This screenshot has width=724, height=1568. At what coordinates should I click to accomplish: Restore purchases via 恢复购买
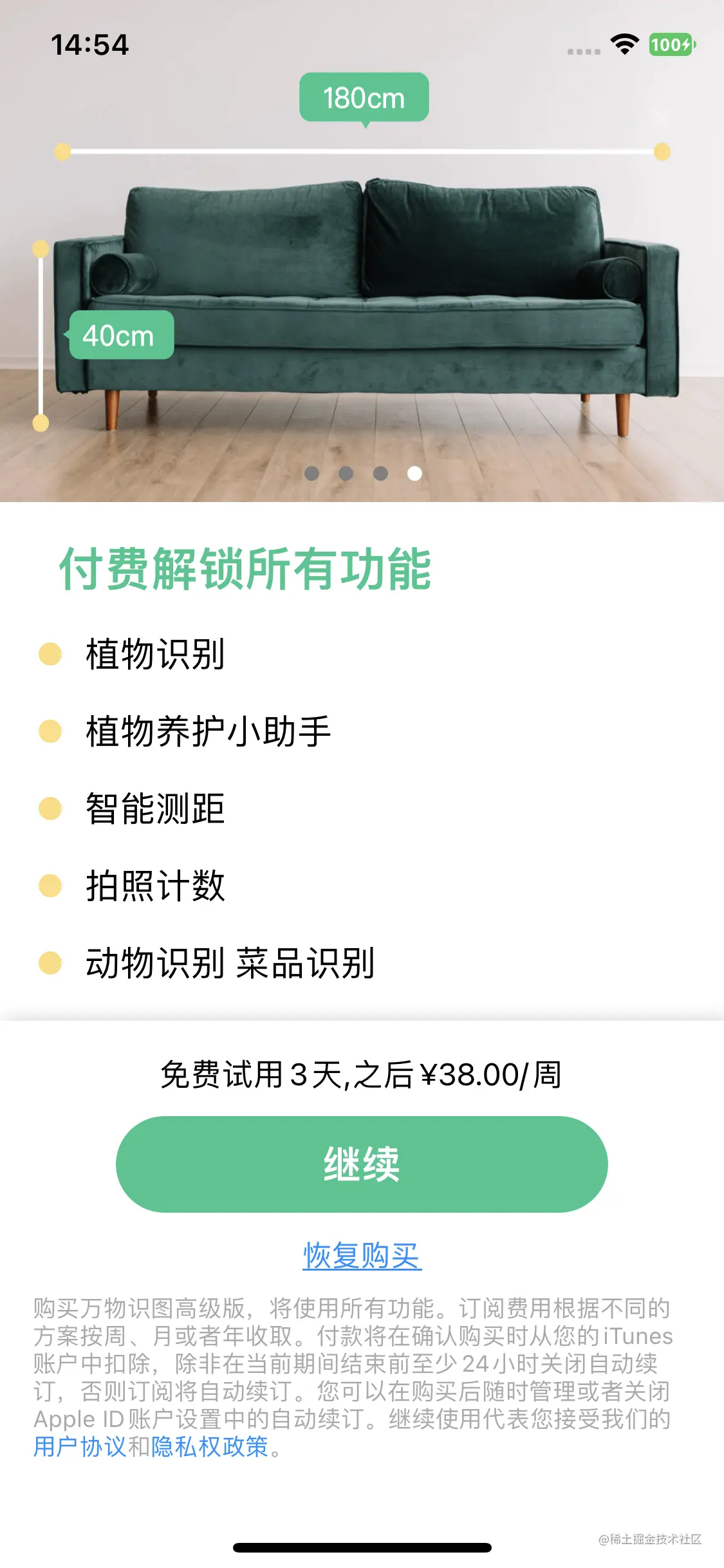click(x=362, y=1256)
